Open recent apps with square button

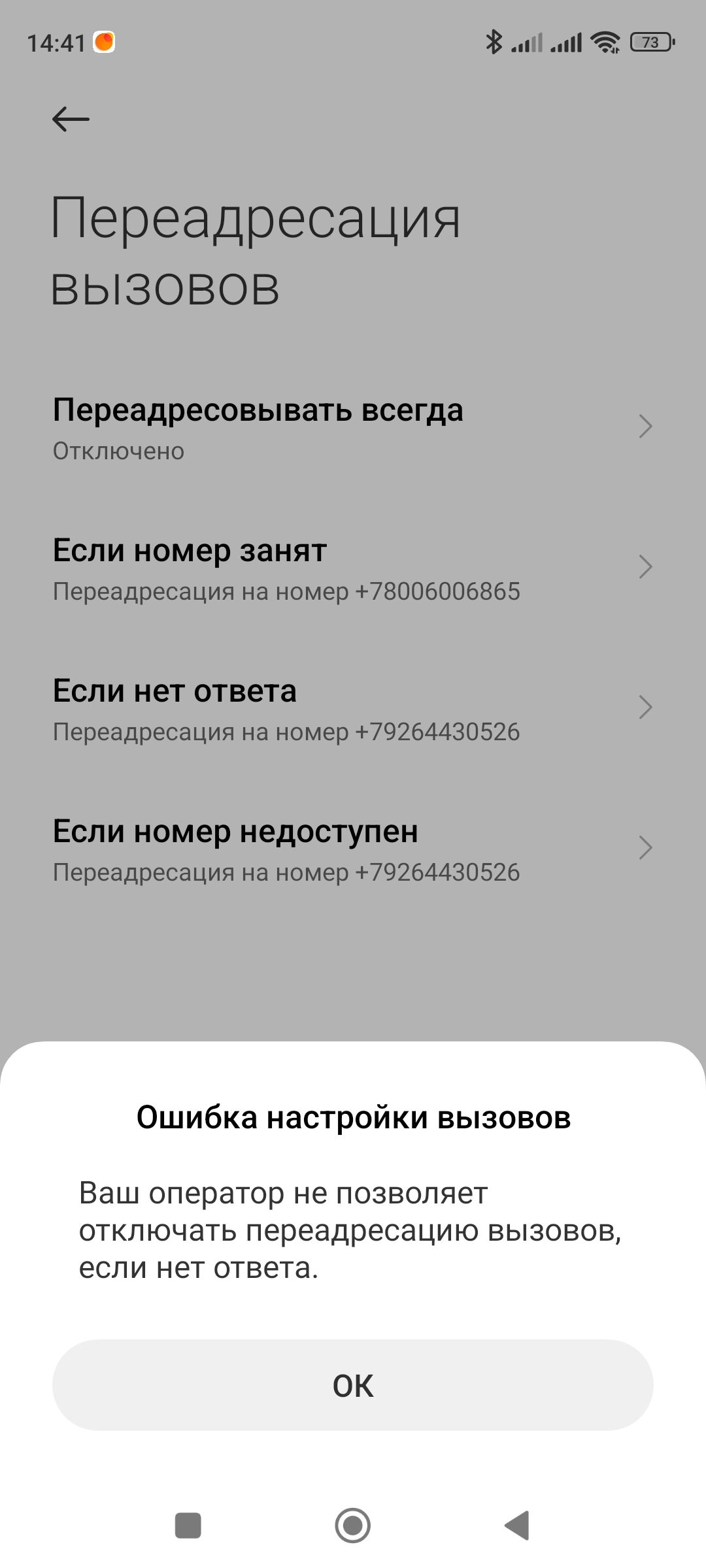(x=188, y=1526)
